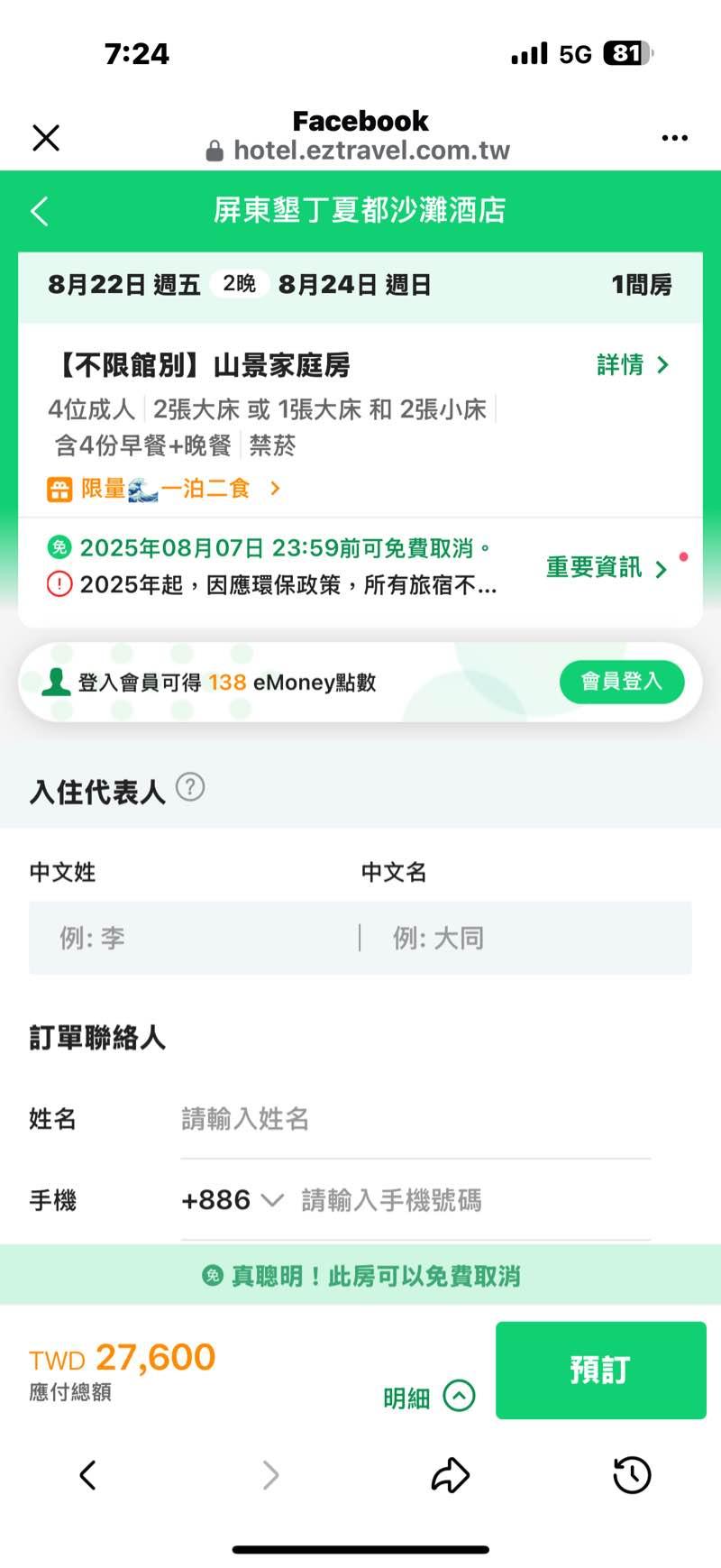Share this page
This screenshot has width=721, height=1568.
click(x=450, y=1475)
